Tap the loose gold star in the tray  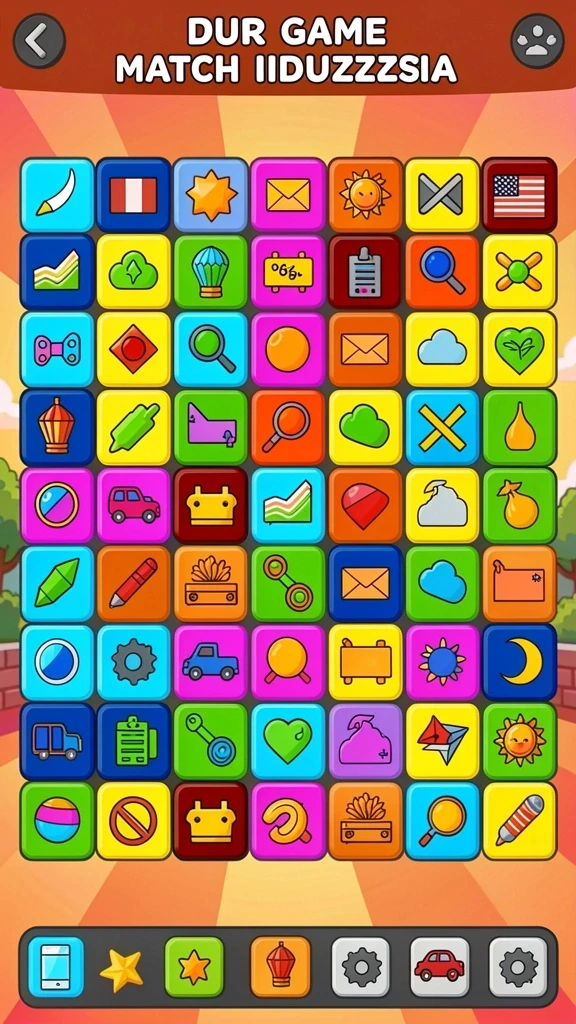point(121,969)
